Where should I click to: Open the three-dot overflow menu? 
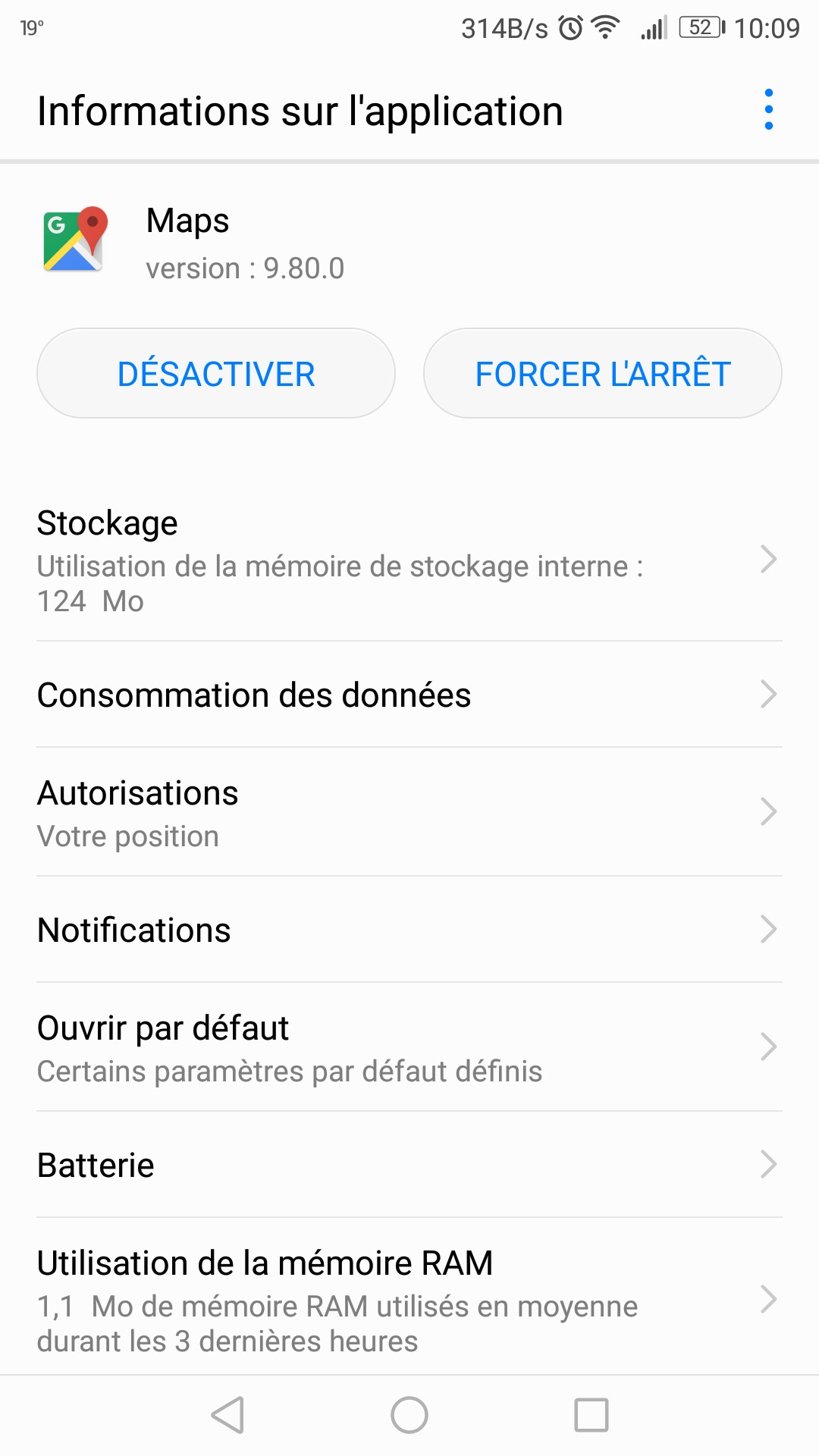(x=768, y=110)
